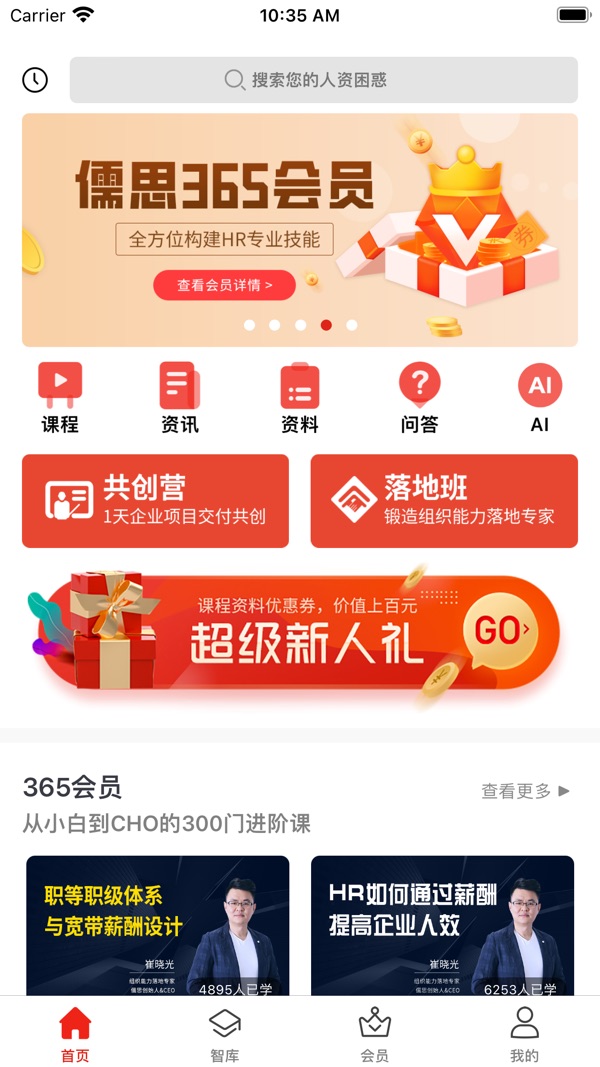The height and width of the screenshot is (1067, 600).
Task: Open the history clock icon
Action: click(x=35, y=80)
